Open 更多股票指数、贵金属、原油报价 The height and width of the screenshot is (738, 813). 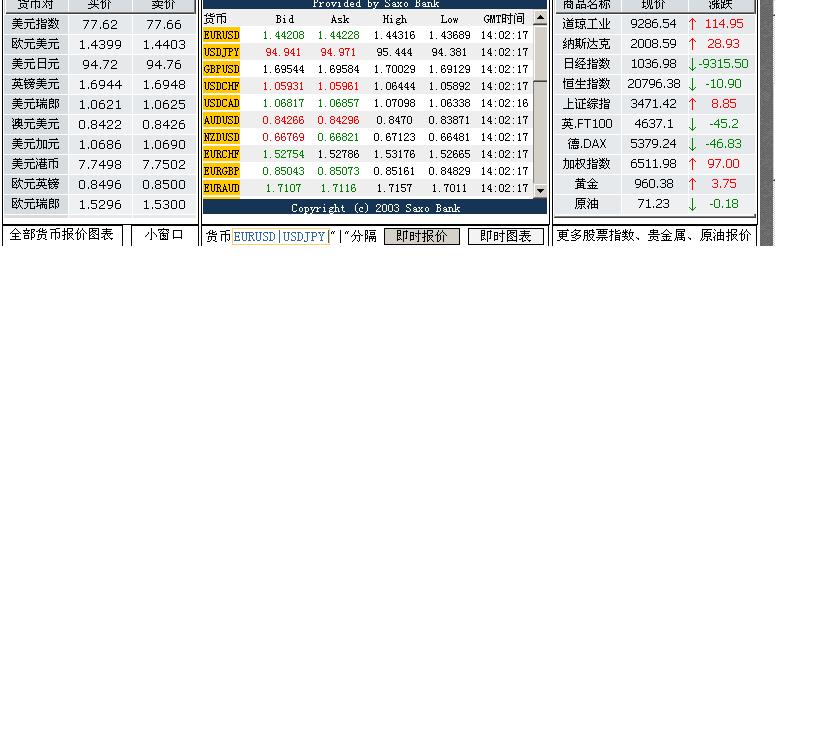click(654, 235)
